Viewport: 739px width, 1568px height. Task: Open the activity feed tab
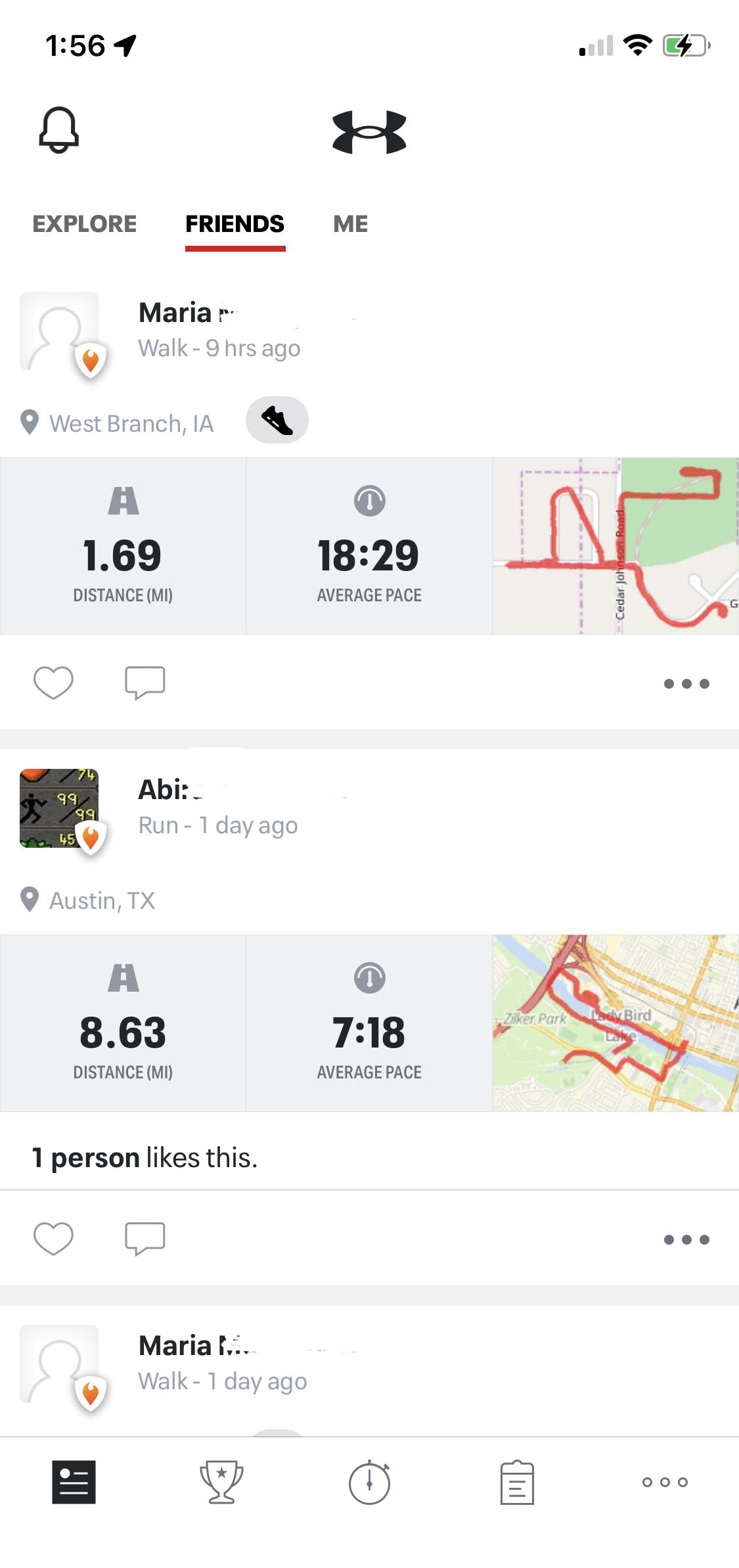coord(74,1482)
